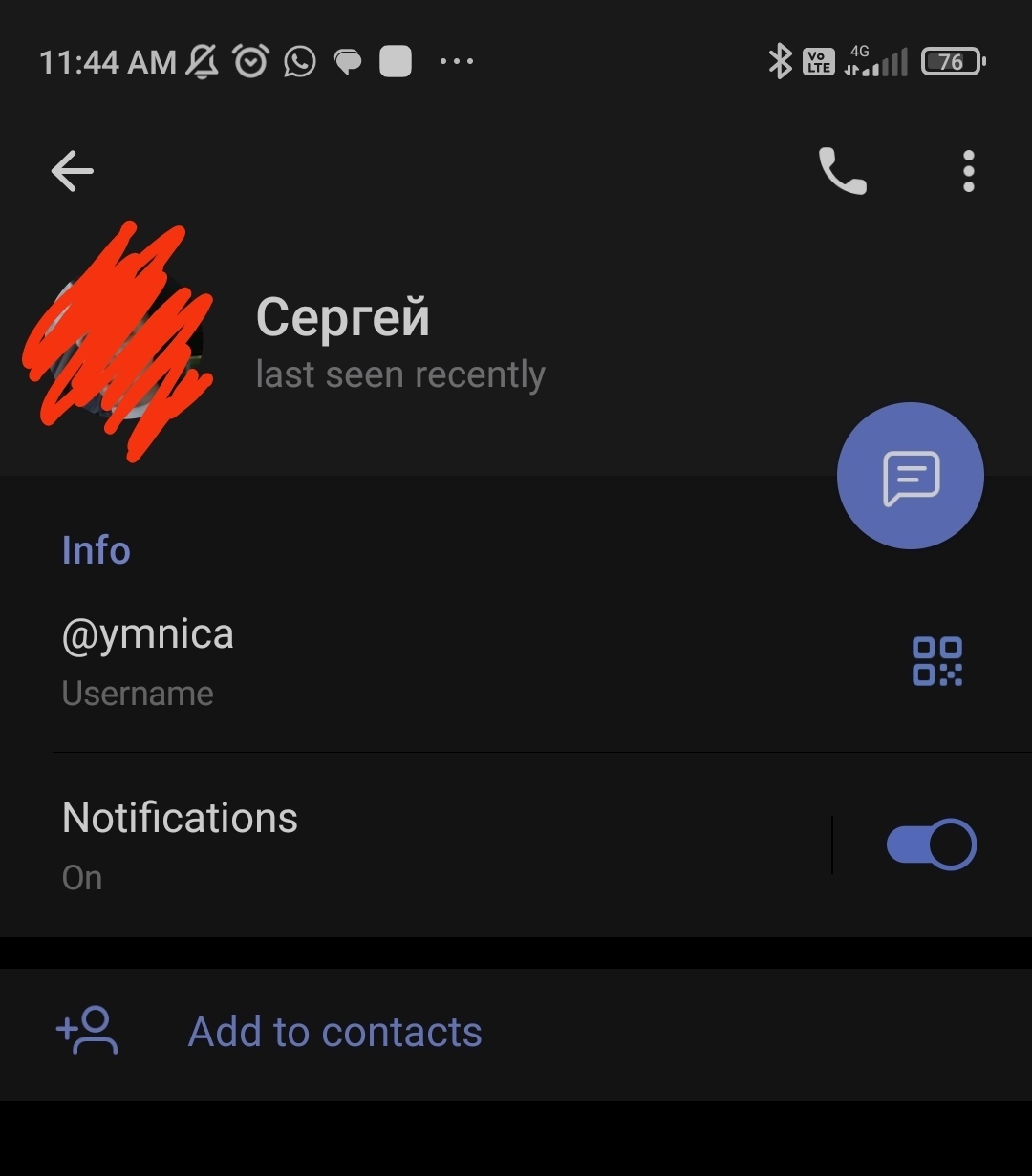Show the QR code for @ymnica
This screenshot has width=1032, height=1176.
[x=936, y=661]
